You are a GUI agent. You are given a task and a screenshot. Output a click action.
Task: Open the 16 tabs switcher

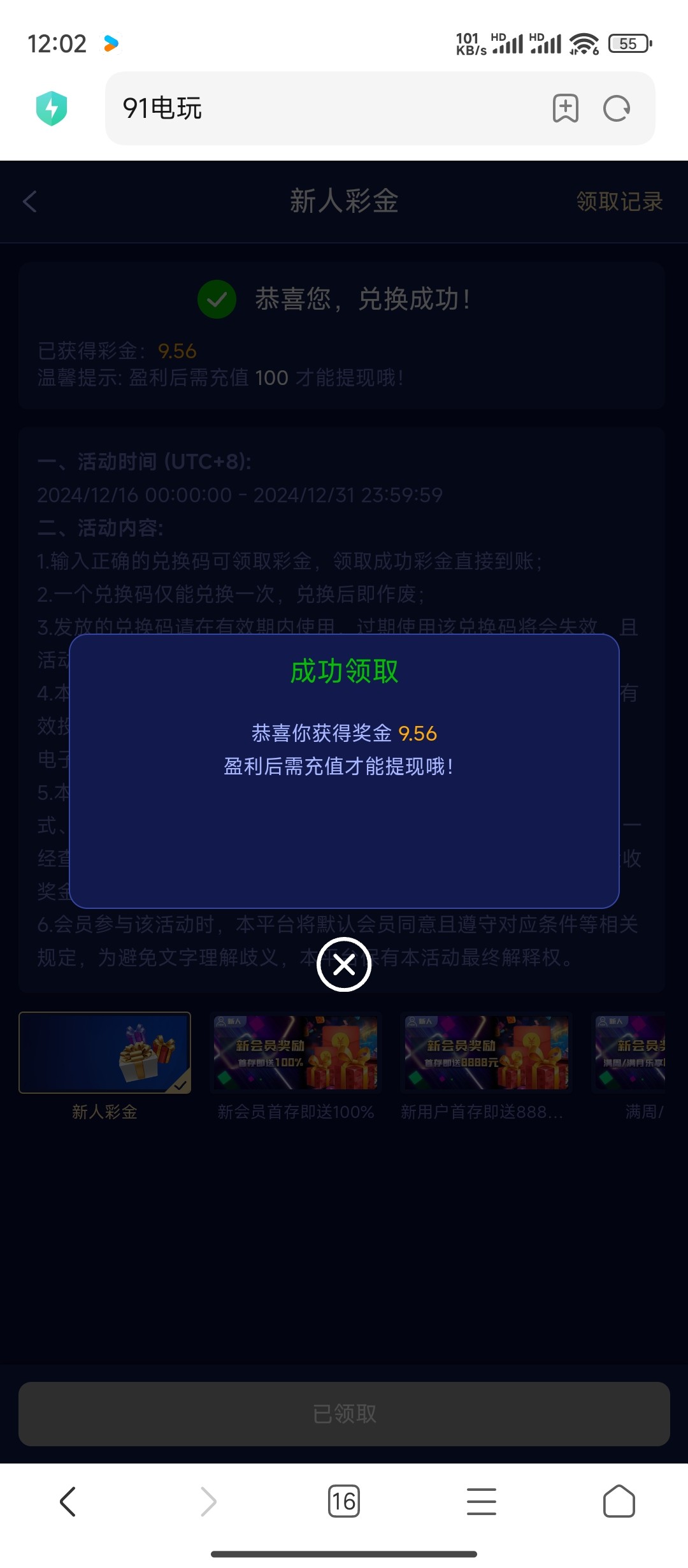[344, 1501]
